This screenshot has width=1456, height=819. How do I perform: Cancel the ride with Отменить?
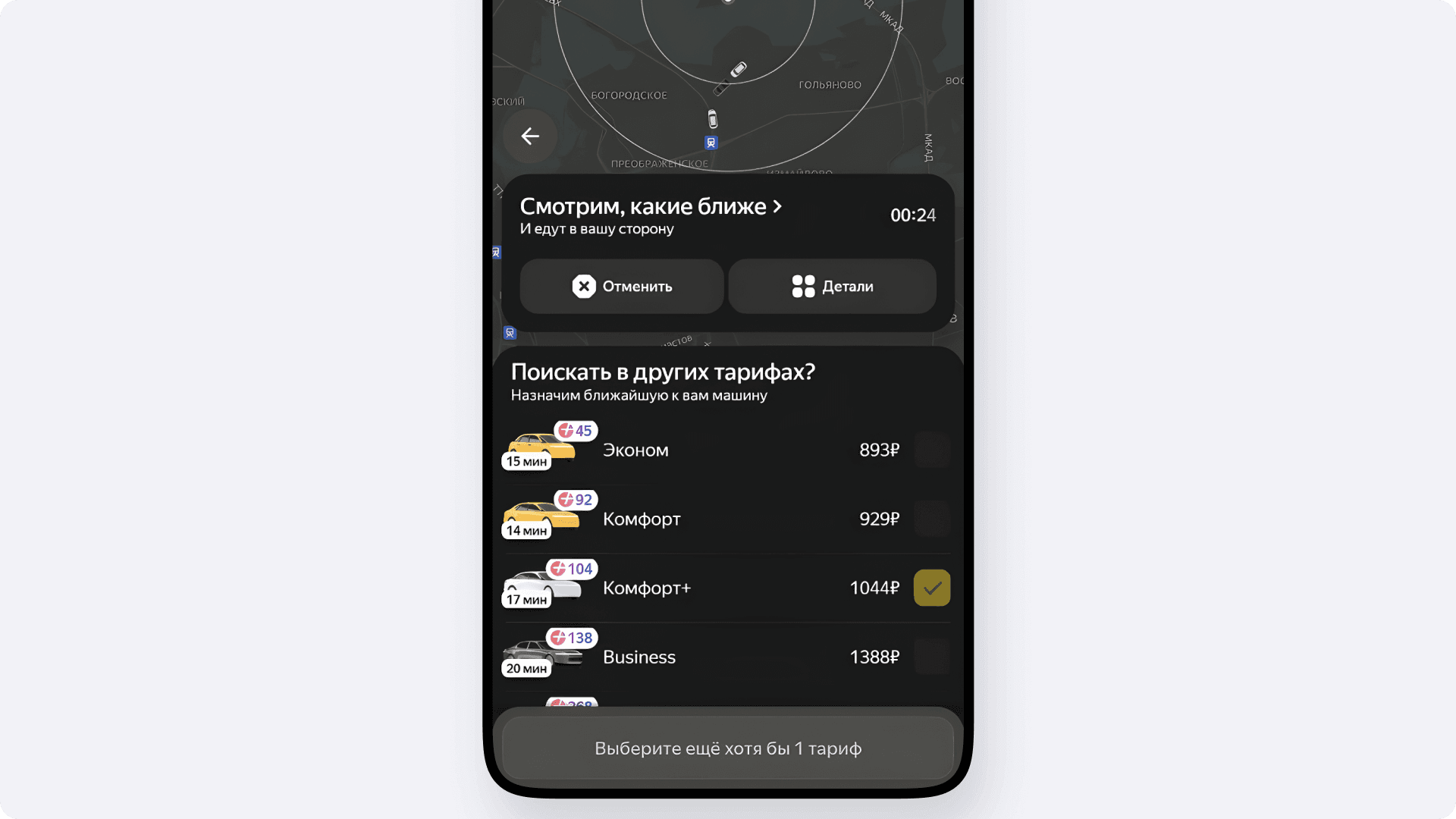click(x=622, y=287)
